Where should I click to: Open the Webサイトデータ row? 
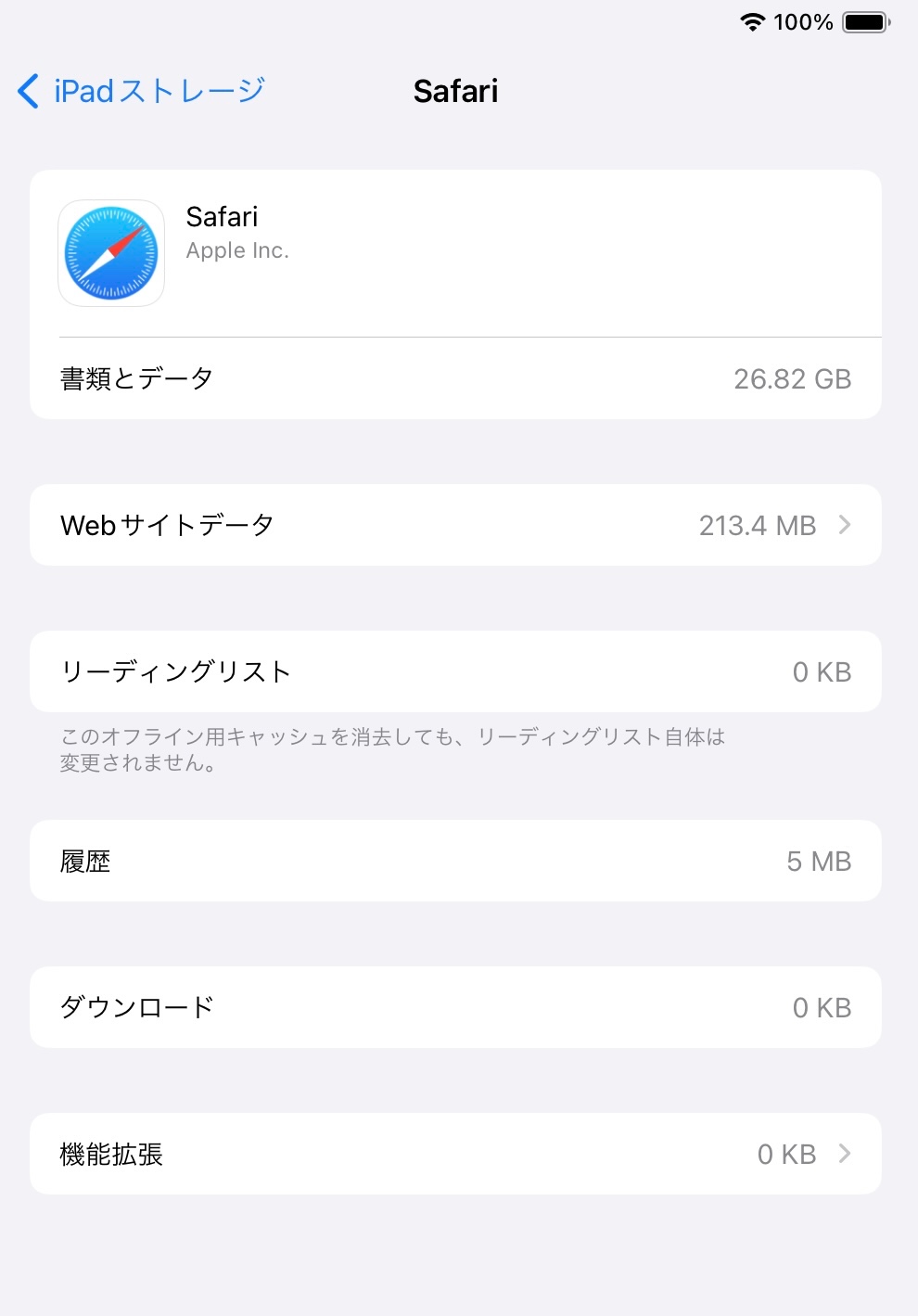(x=454, y=525)
